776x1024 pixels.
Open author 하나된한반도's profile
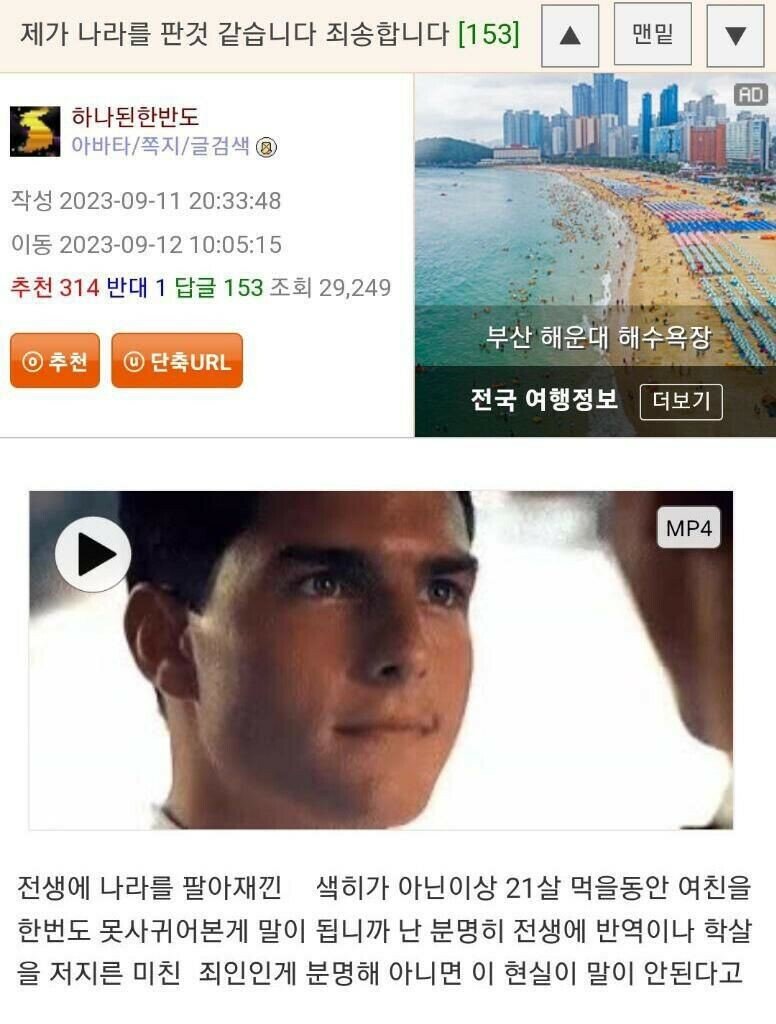[135, 117]
